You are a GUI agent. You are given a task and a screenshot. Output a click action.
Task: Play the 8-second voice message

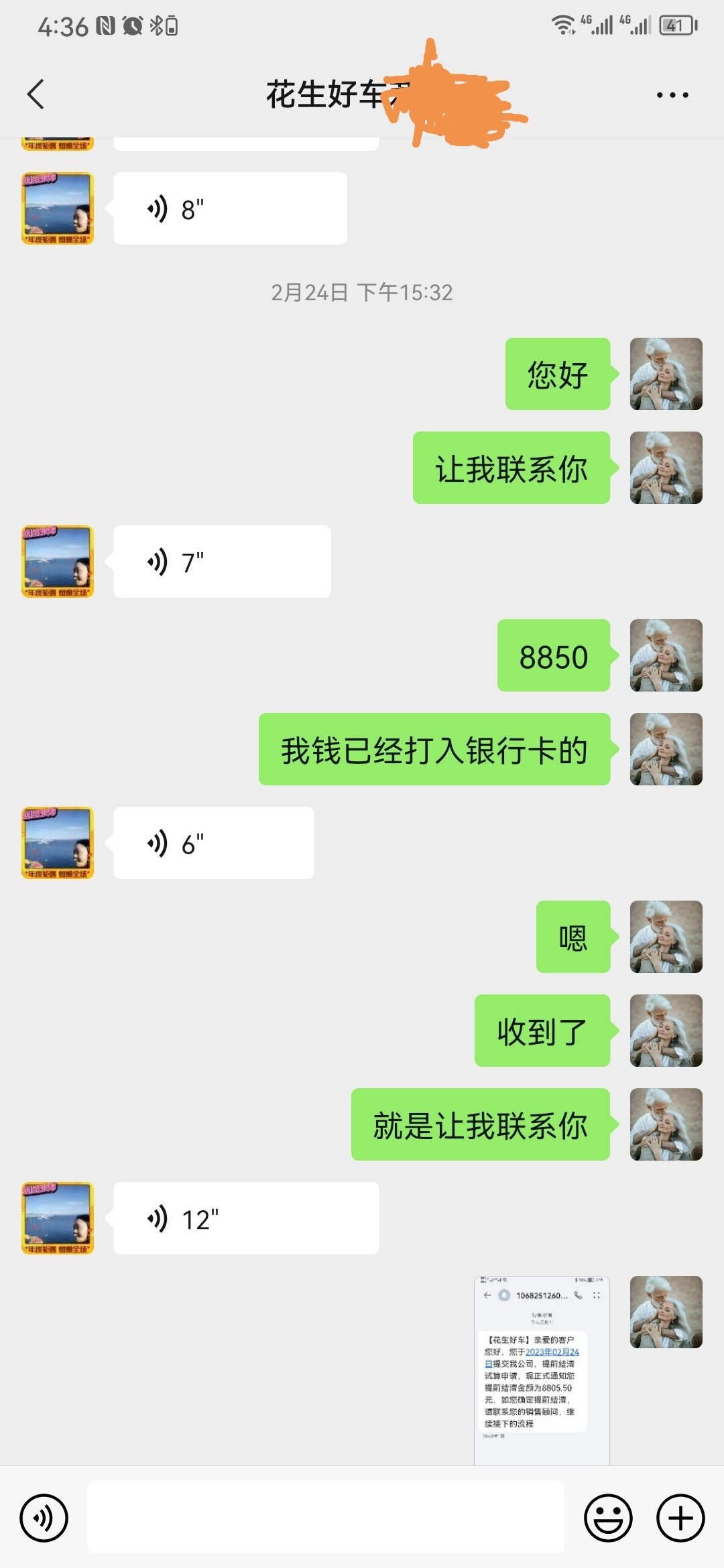[x=230, y=208]
